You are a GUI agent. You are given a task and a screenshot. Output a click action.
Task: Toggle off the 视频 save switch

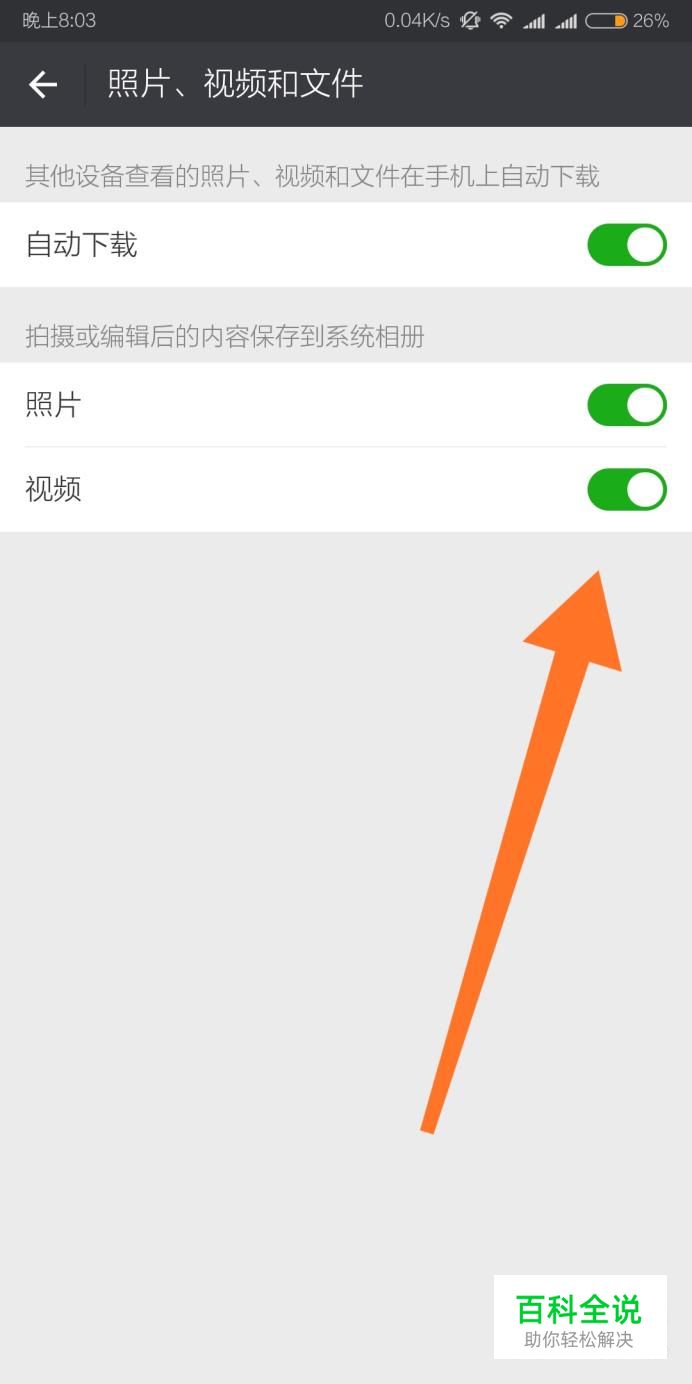[x=626, y=489]
